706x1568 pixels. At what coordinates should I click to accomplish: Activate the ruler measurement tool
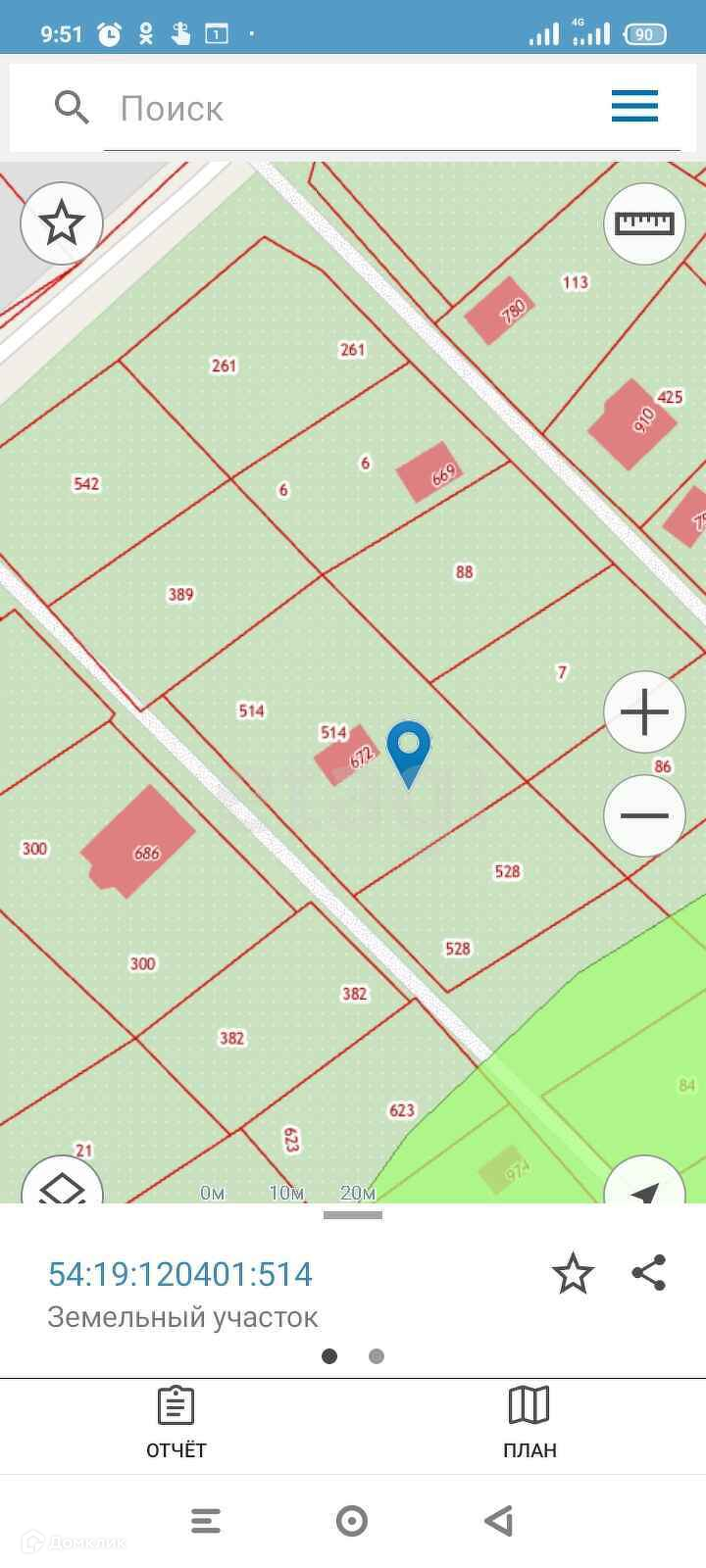pyautogui.click(x=644, y=223)
